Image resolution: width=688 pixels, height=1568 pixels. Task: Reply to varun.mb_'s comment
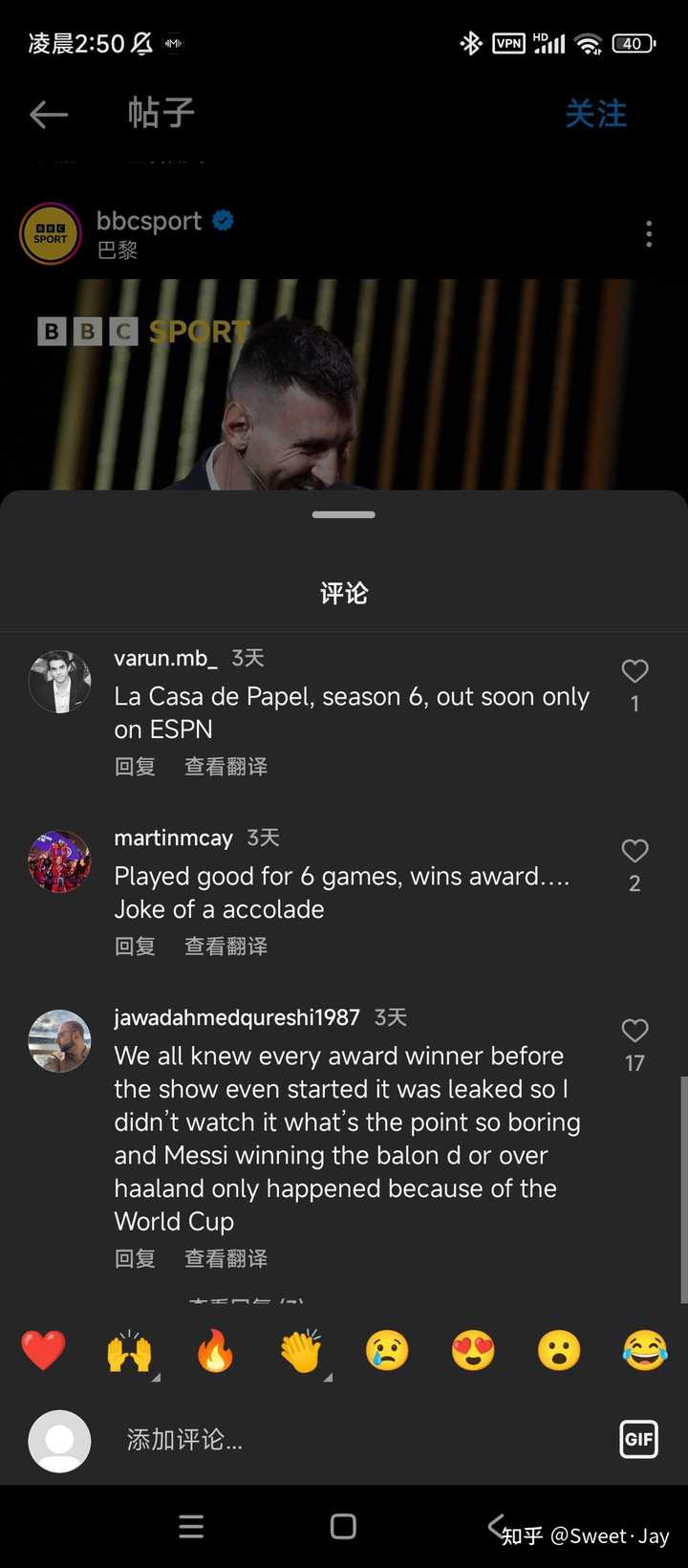pos(135,767)
